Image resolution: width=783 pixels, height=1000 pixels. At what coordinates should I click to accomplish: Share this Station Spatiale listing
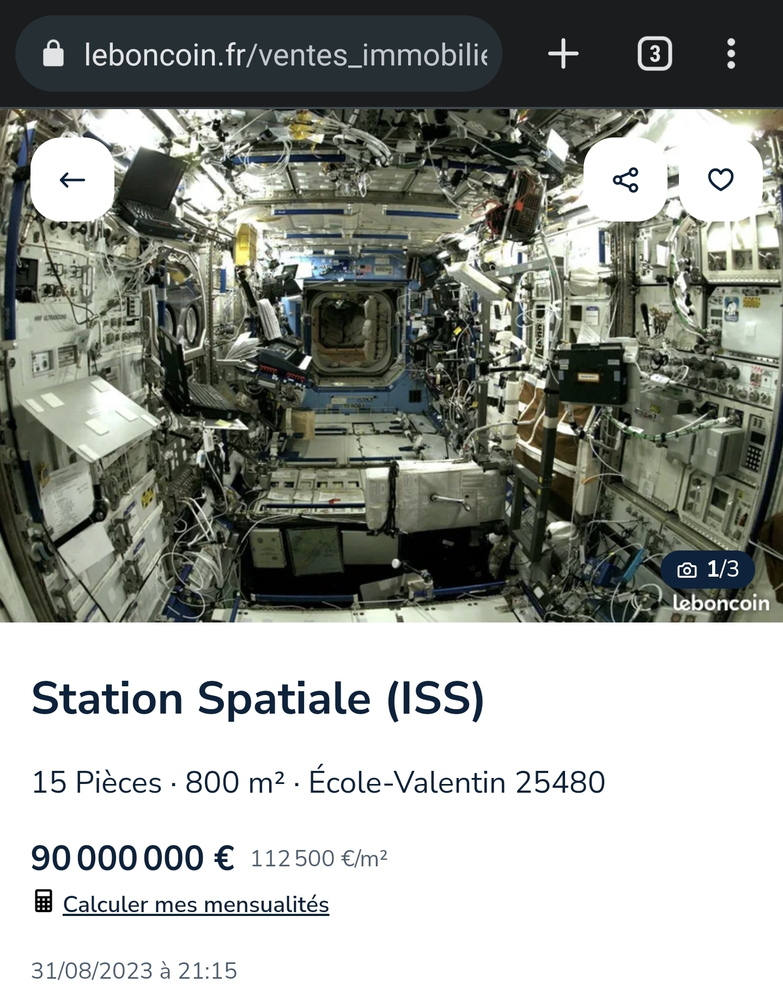[x=625, y=180]
